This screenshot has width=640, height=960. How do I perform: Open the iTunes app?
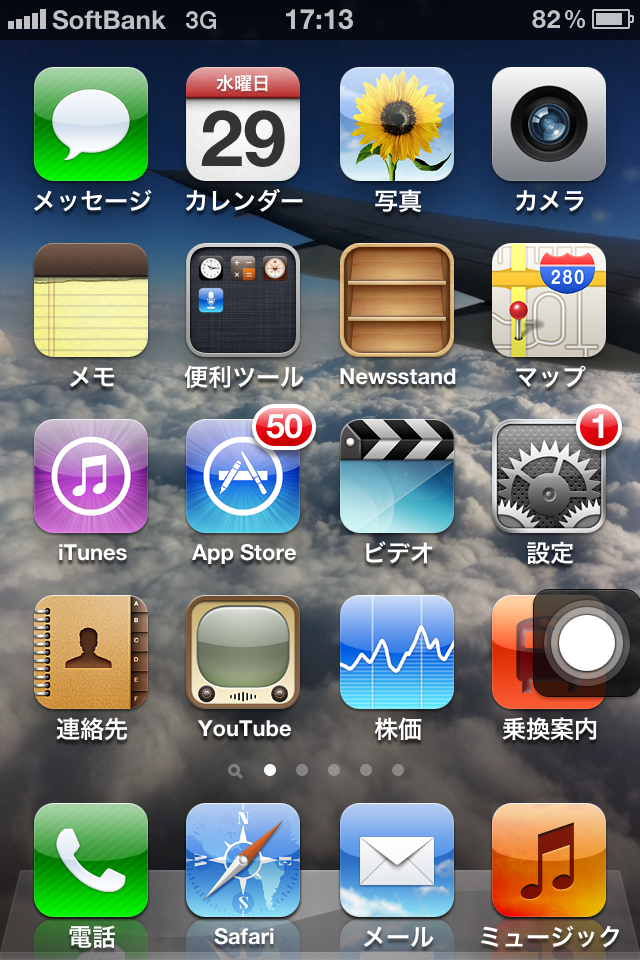coord(91,476)
